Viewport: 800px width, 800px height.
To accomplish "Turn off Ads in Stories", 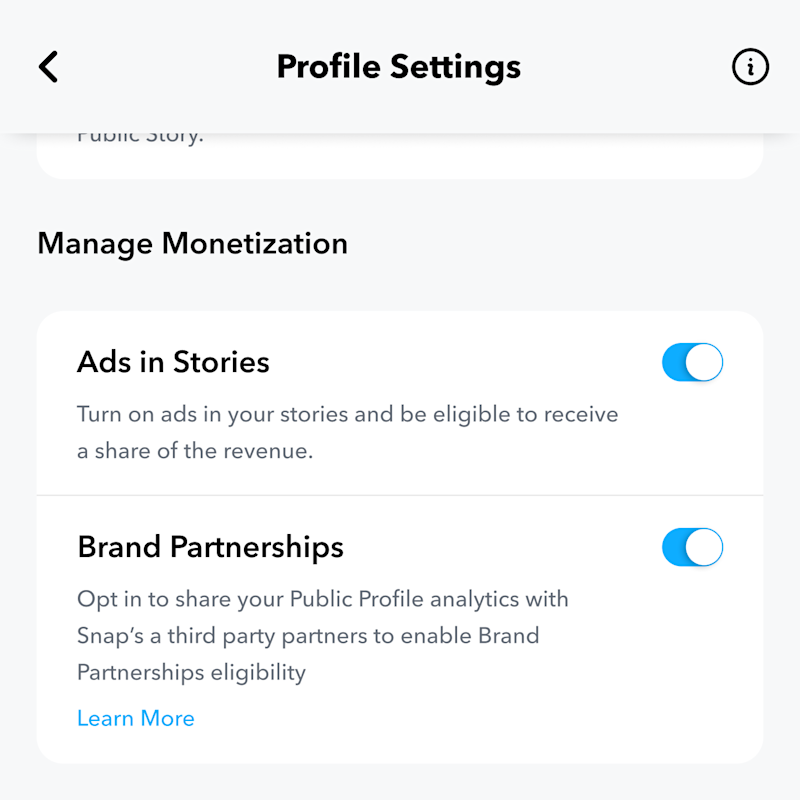I will pyautogui.click(x=692, y=362).
